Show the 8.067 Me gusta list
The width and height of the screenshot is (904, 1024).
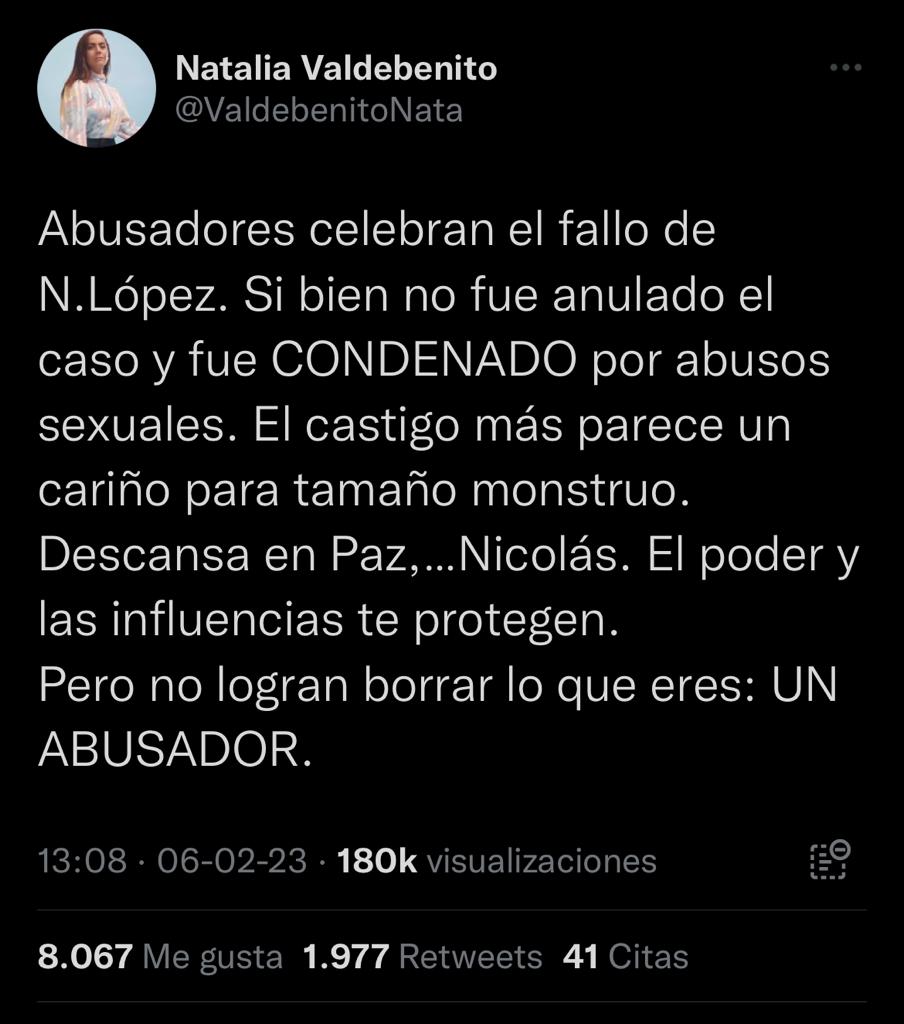point(160,957)
